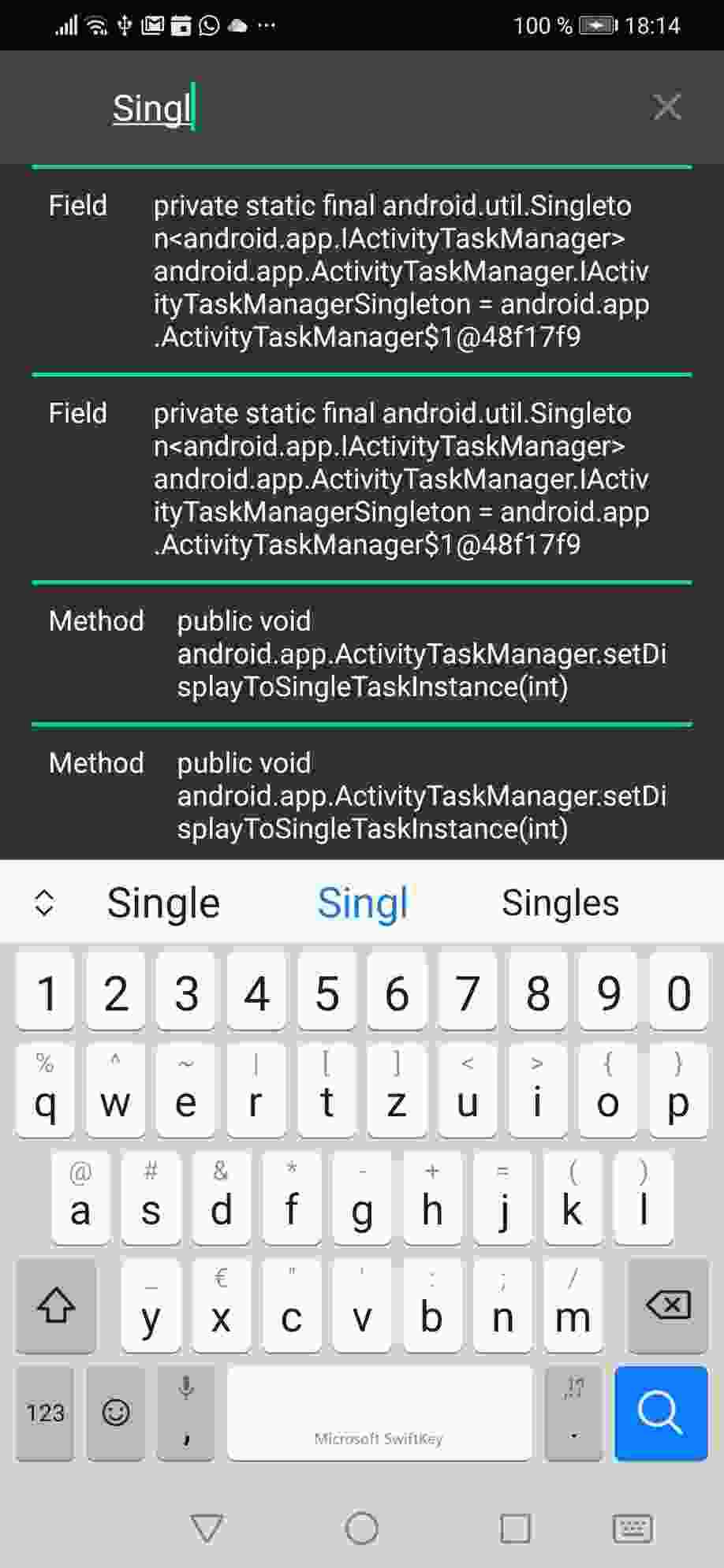Go back using the navigation triangle

(207, 1529)
